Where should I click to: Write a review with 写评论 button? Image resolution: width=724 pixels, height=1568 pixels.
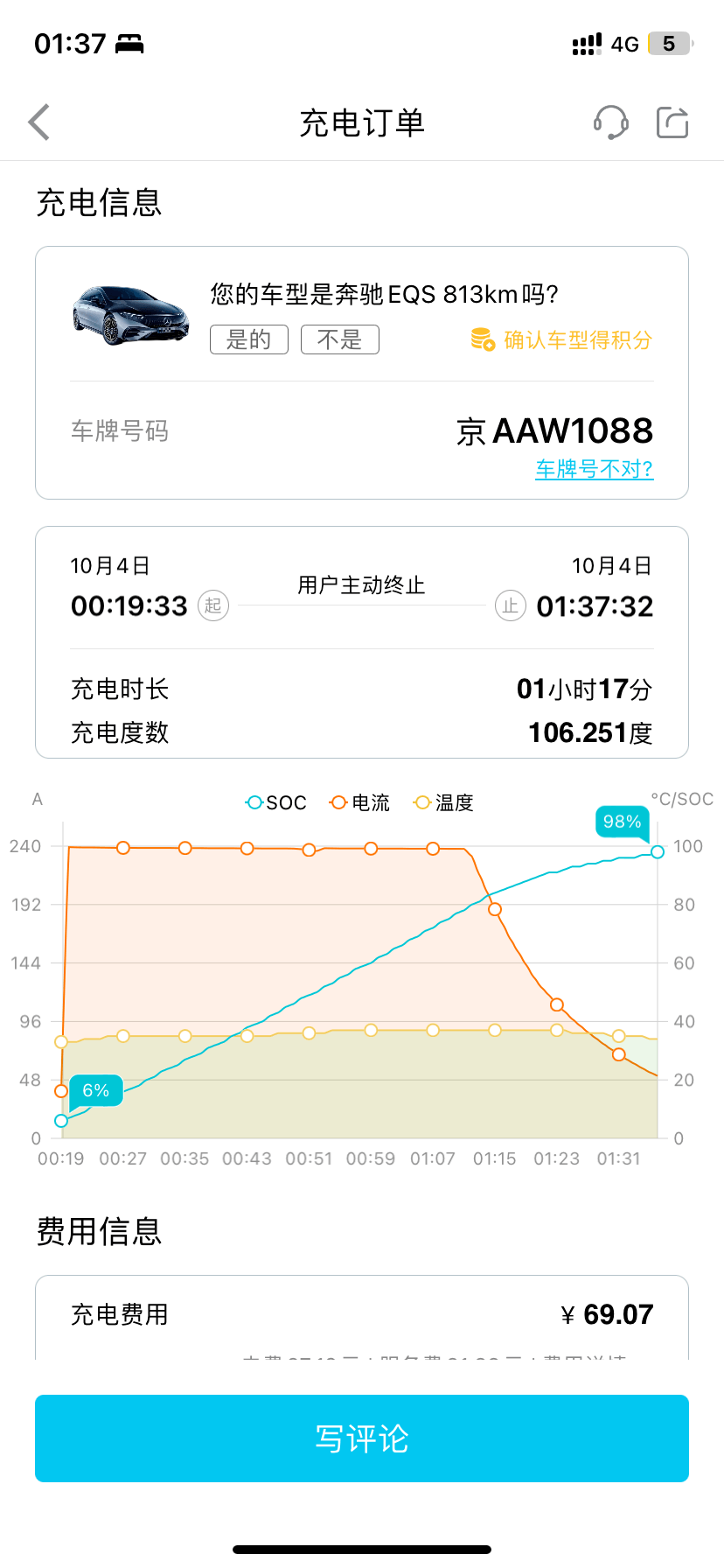click(x=362, y=1438)
